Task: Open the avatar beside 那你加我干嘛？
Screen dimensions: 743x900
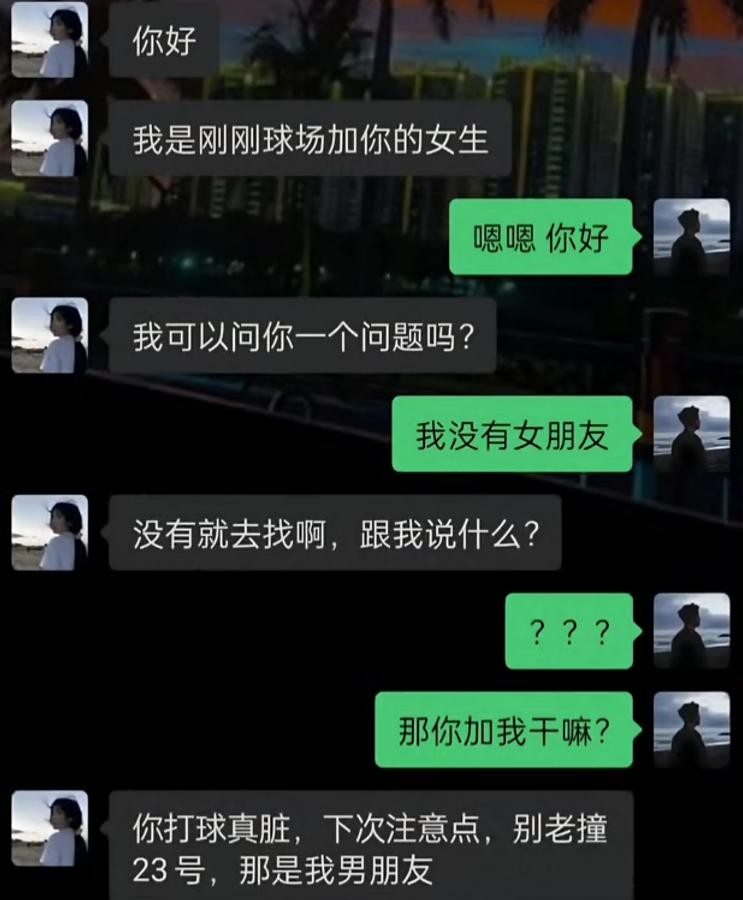Action: pos(692,730)
